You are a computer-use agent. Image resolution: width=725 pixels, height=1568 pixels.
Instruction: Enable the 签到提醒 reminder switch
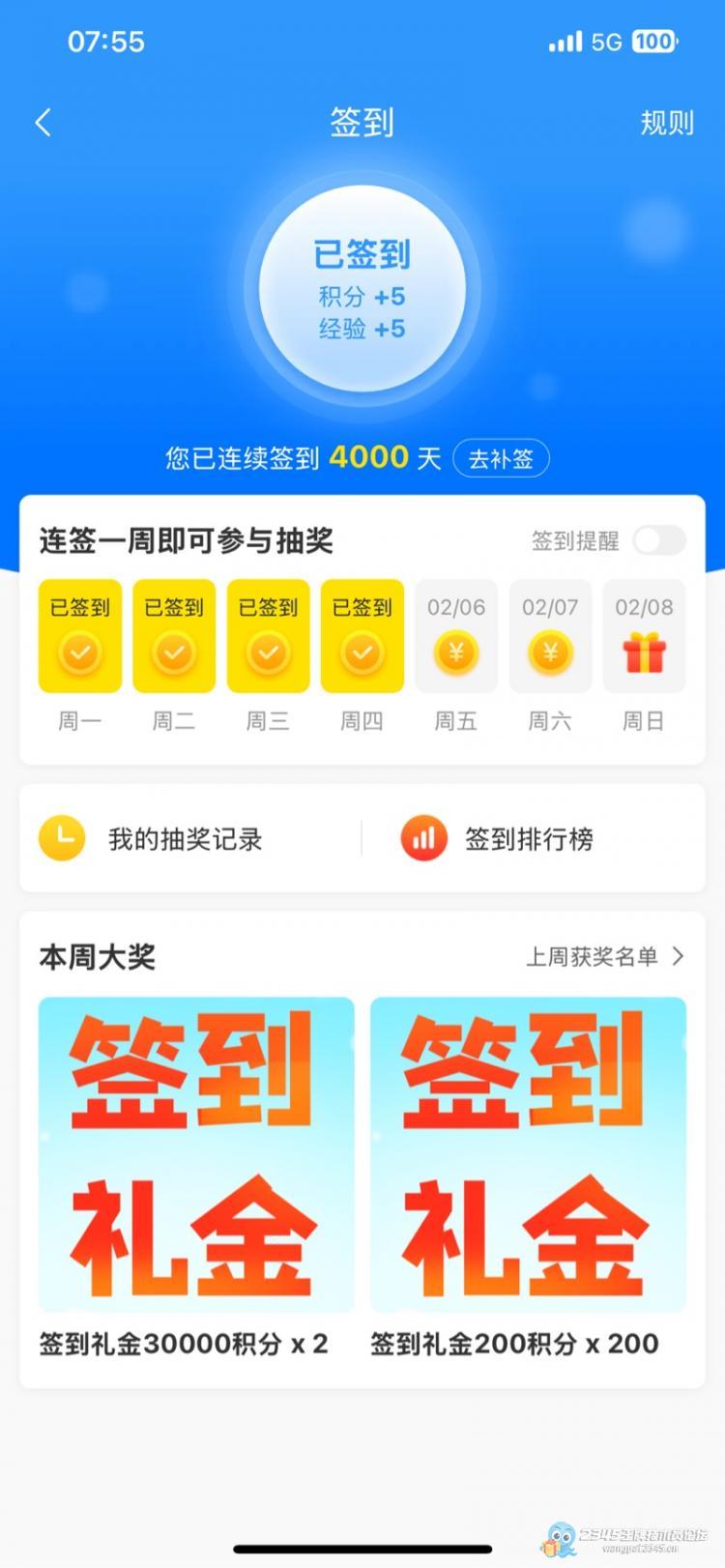coord(659,540)
